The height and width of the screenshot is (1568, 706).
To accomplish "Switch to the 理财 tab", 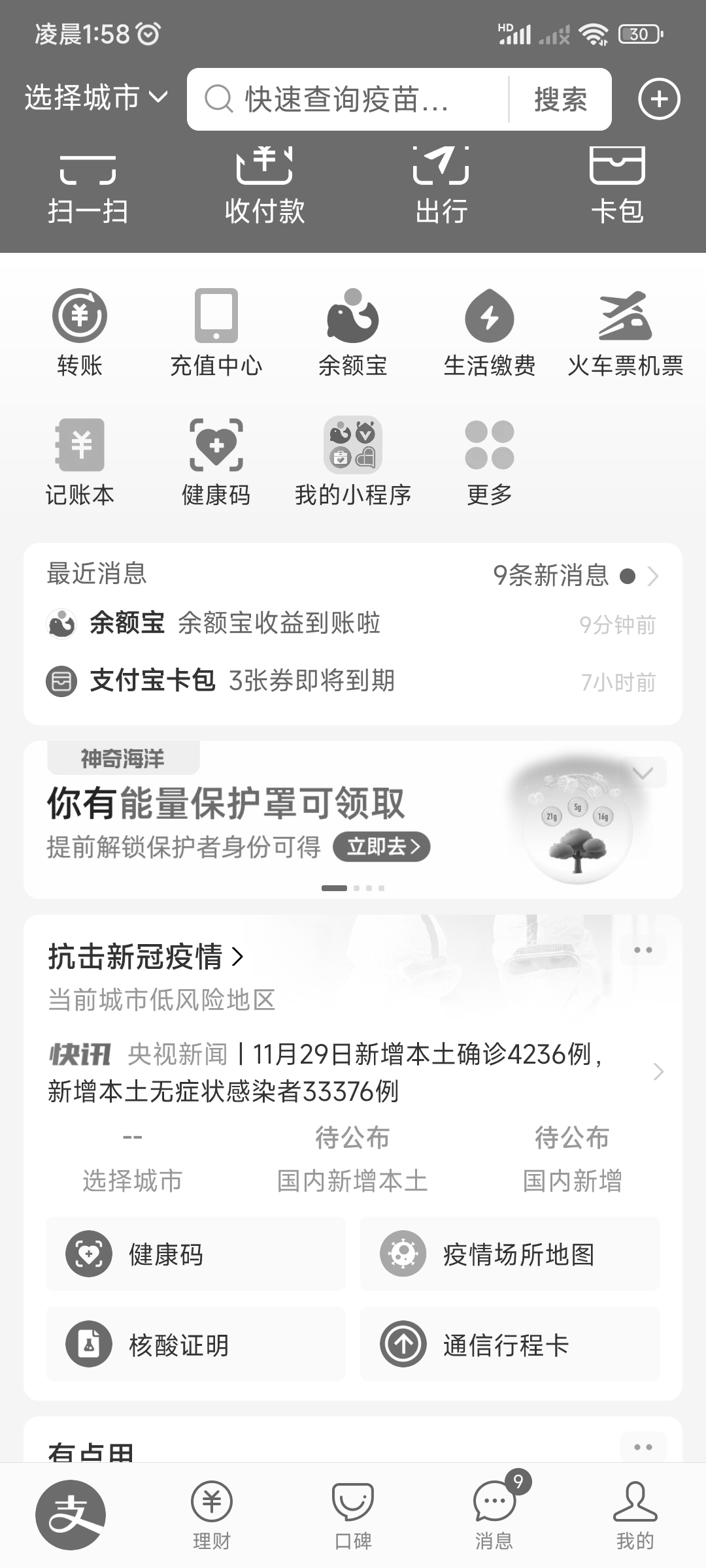I will (211, 1516).
